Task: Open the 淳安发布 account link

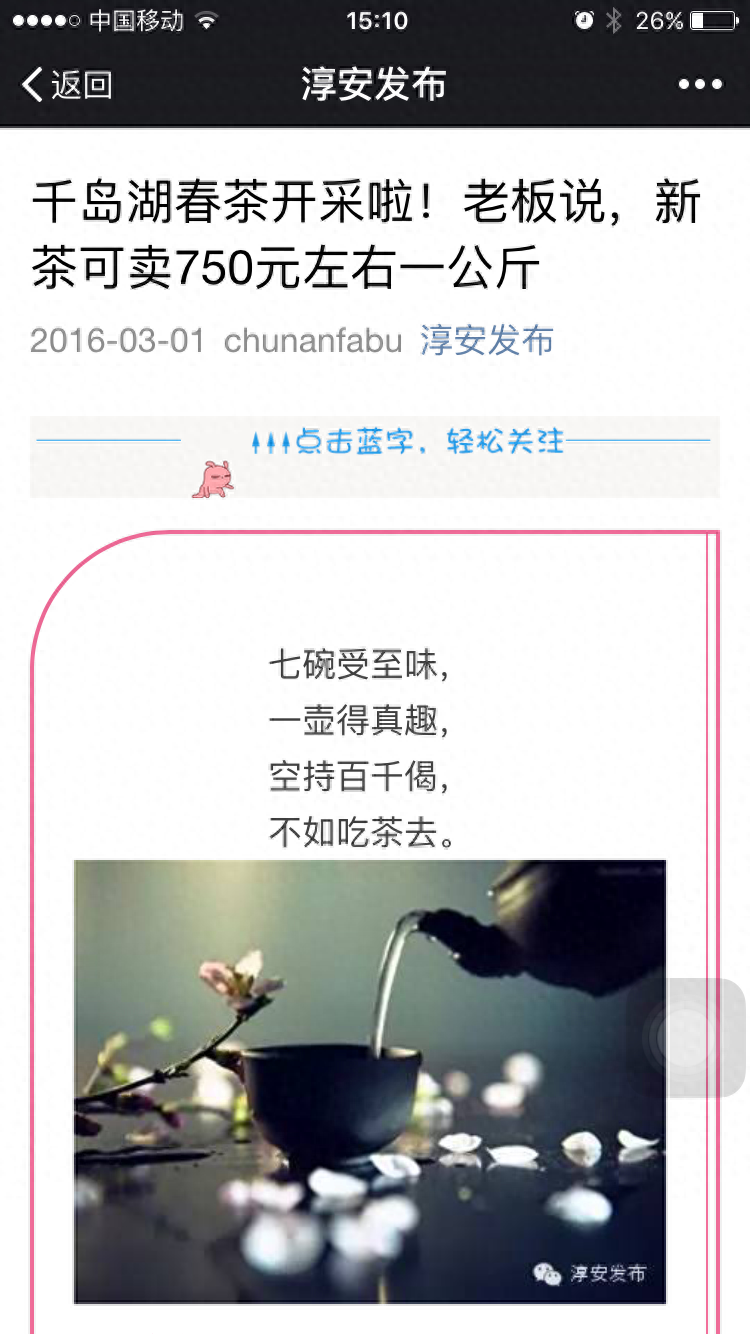Action: pyautogui.click(x=487, y=340)
